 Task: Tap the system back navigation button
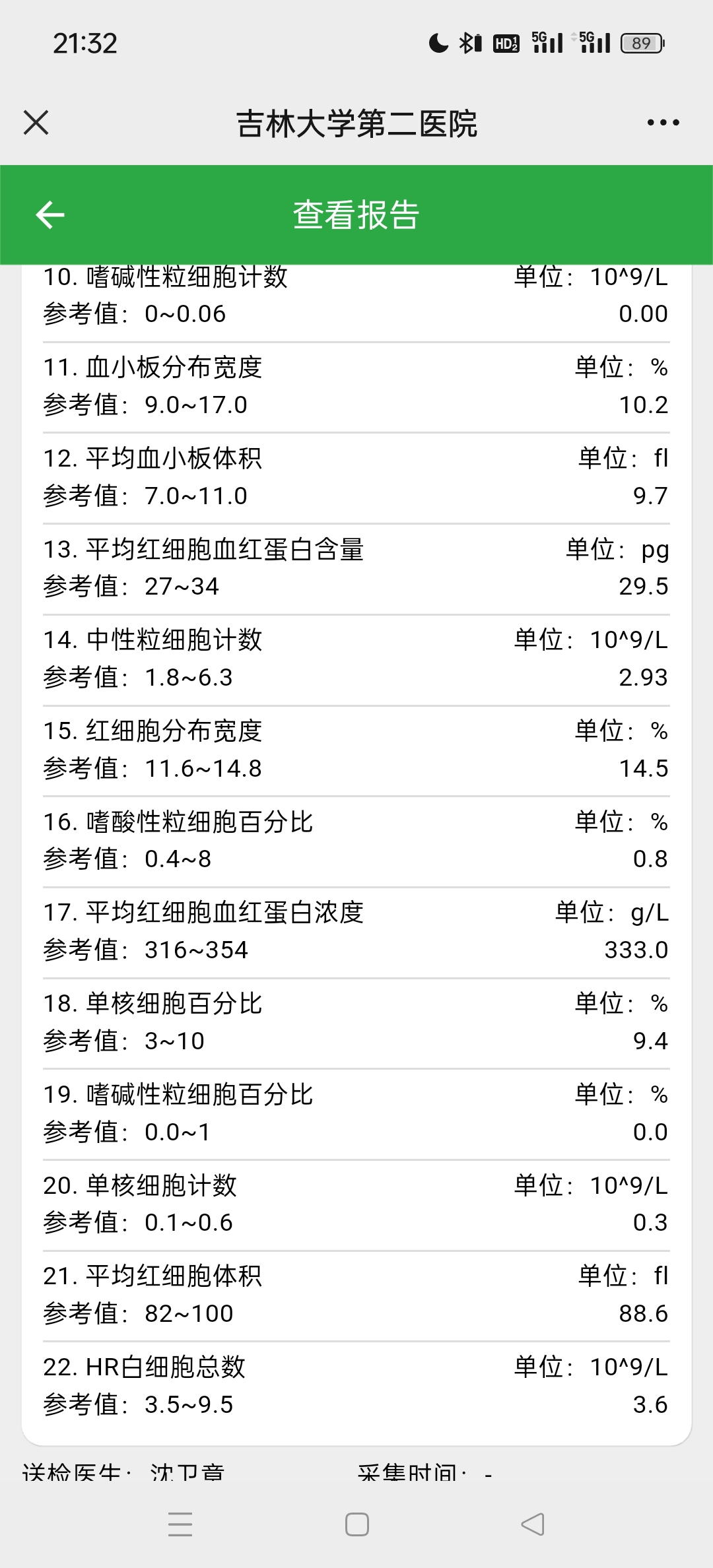click(x=533, y=1524)
